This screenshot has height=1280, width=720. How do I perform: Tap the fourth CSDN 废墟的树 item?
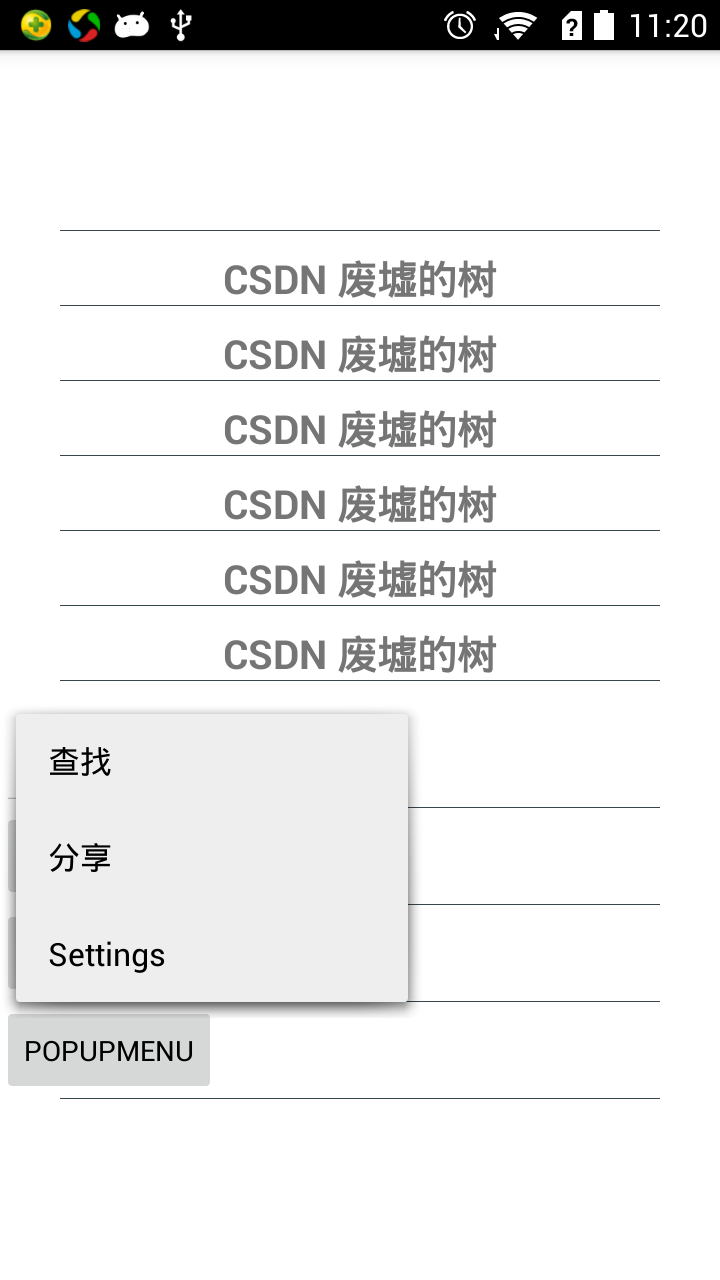(x=360, y=505)
